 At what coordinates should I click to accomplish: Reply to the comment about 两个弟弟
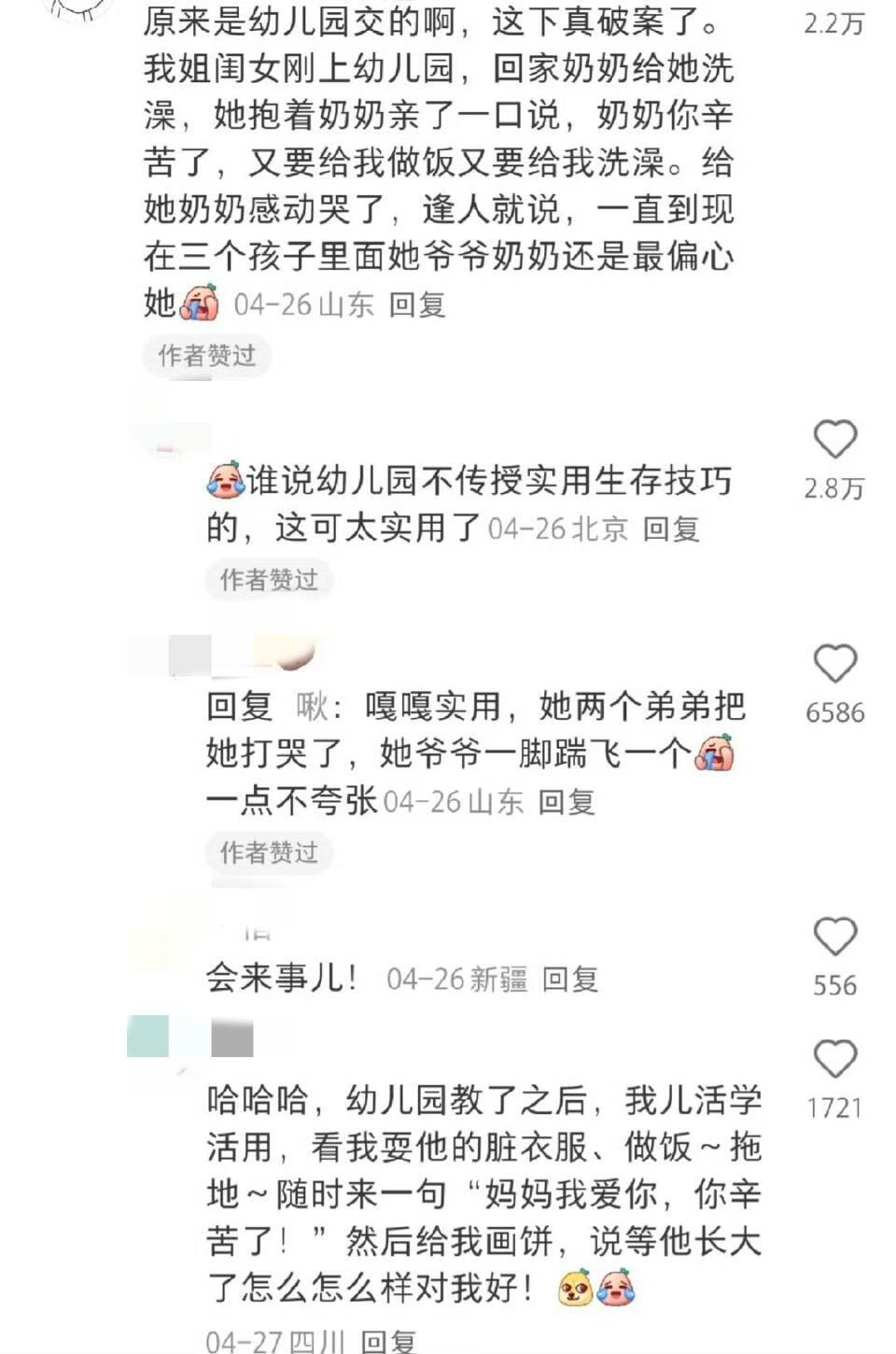[567, 802]
